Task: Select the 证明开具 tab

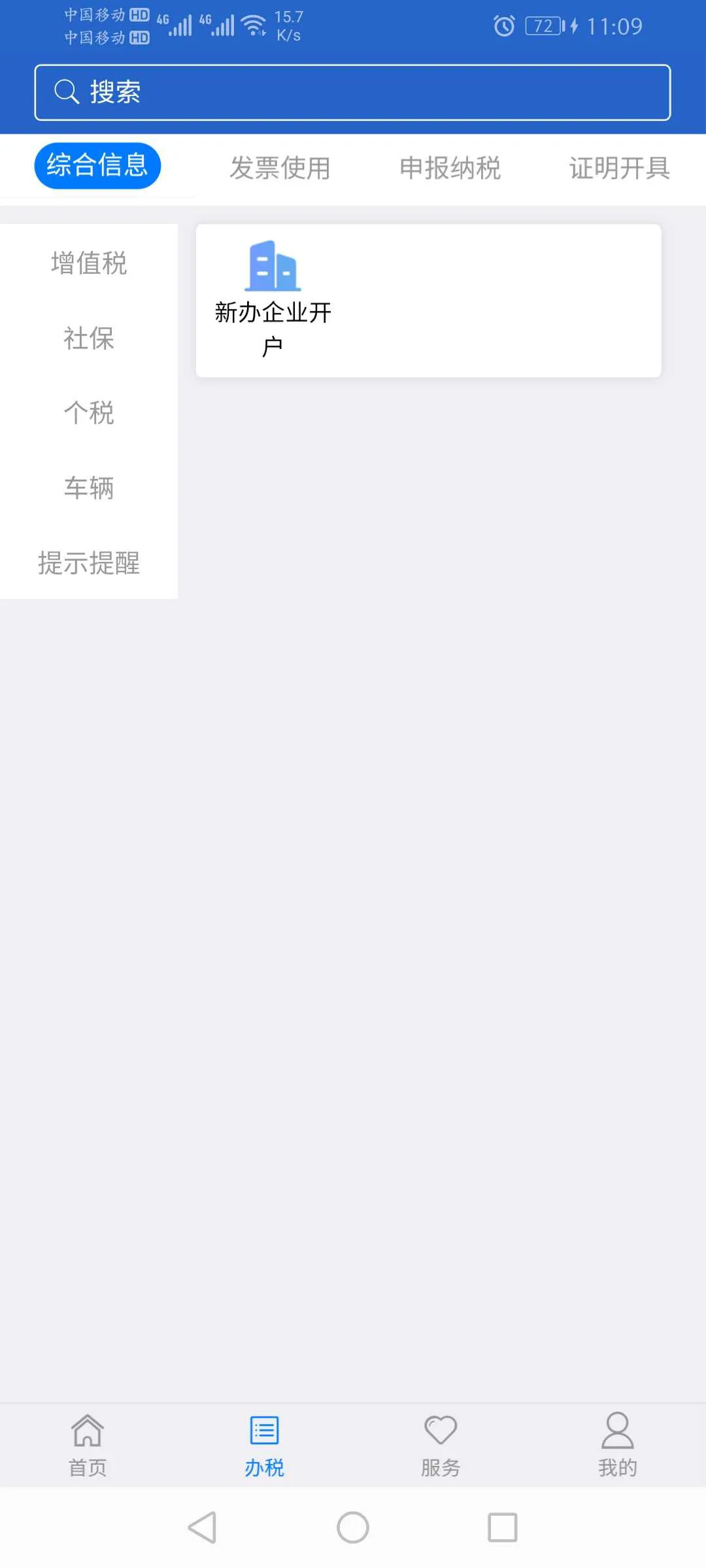Action: point(620,168)
